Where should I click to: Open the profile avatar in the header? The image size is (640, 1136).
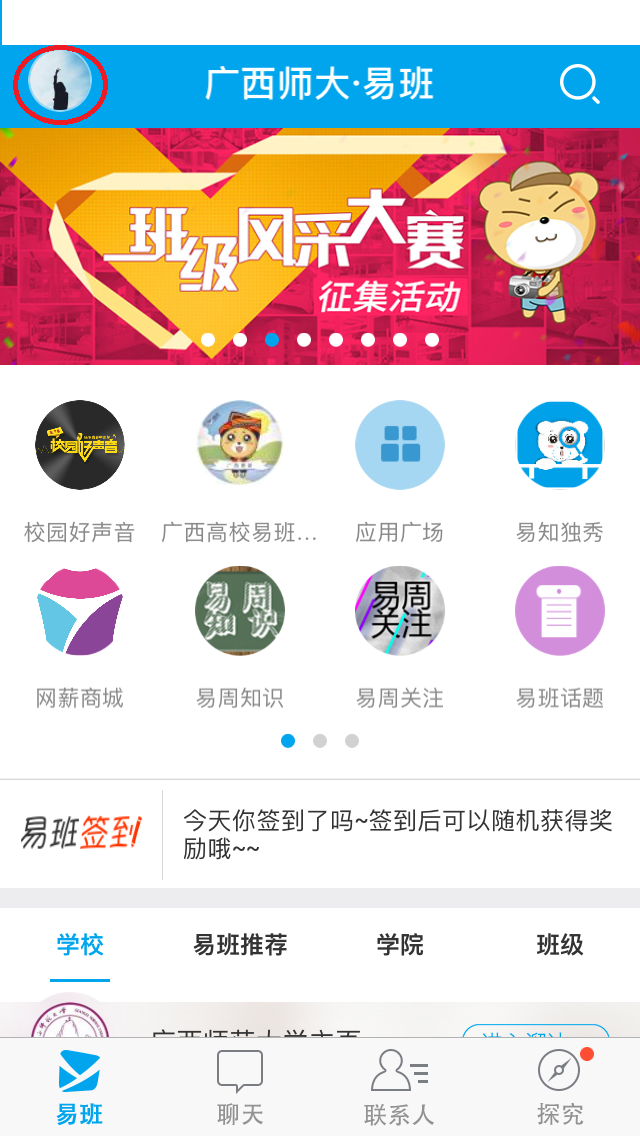click(60, 85)
